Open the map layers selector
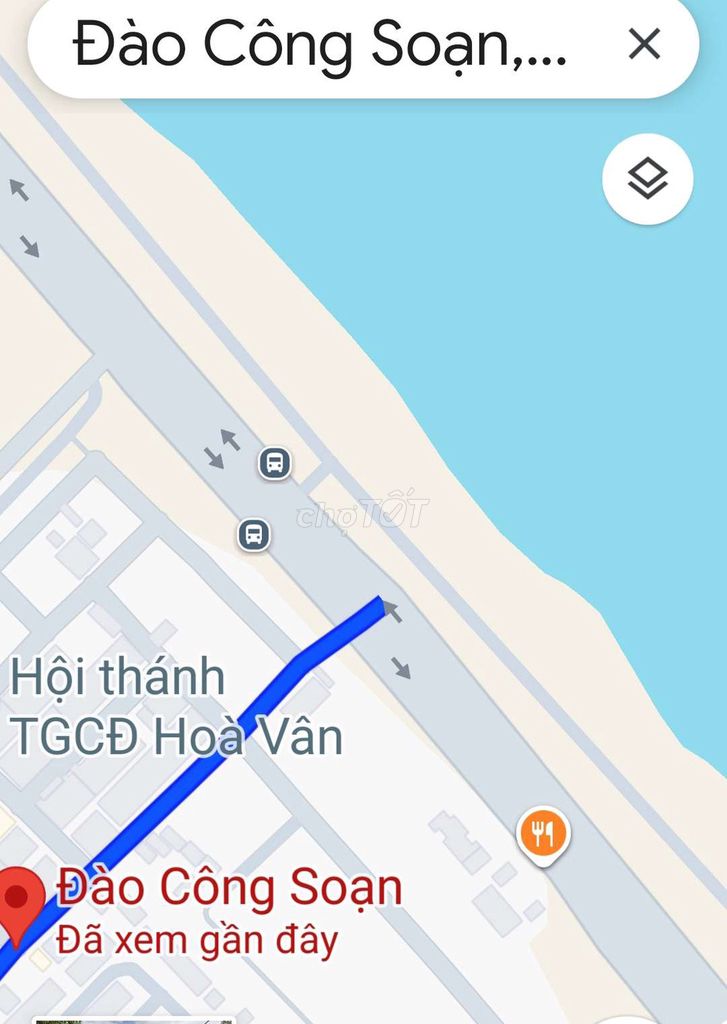Viewport: 727px width, 1024px height. pyautogui.click(x=647, y=179)
